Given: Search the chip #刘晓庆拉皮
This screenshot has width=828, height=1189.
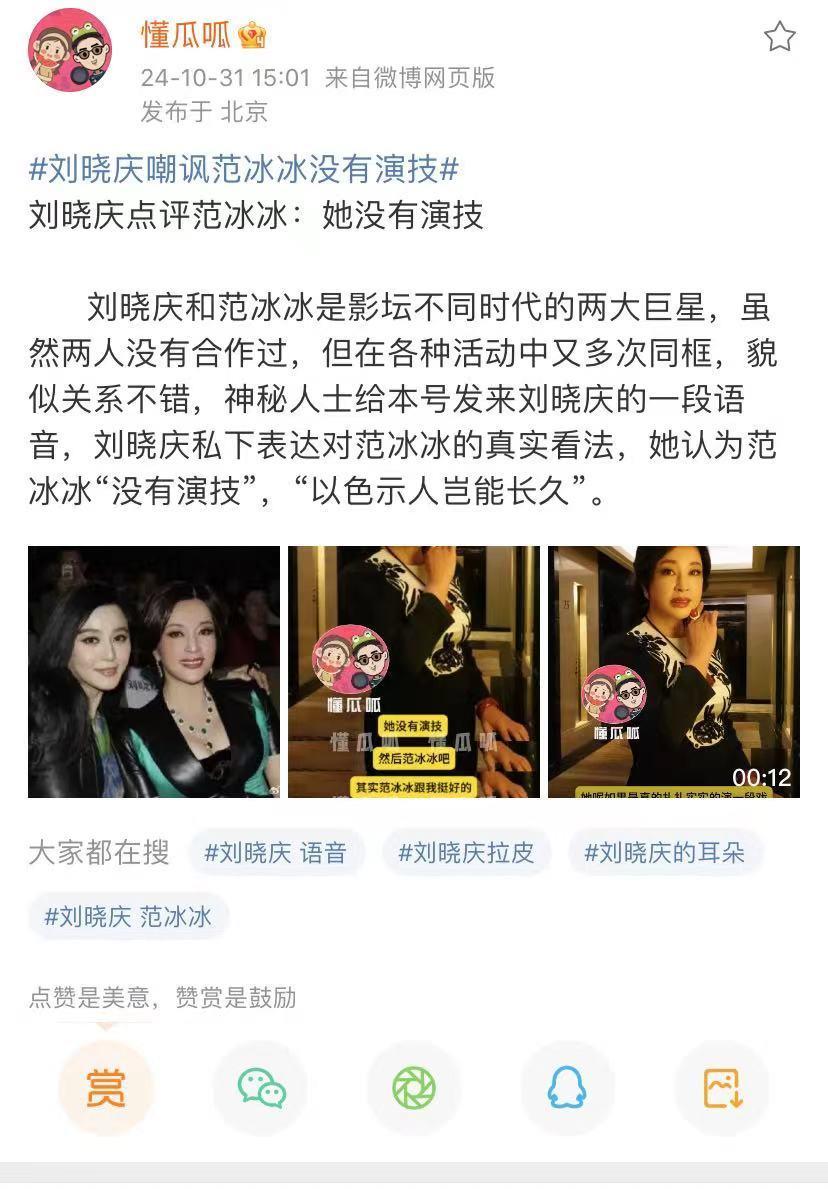Looking at the screenshot, I should coord(466,853).
